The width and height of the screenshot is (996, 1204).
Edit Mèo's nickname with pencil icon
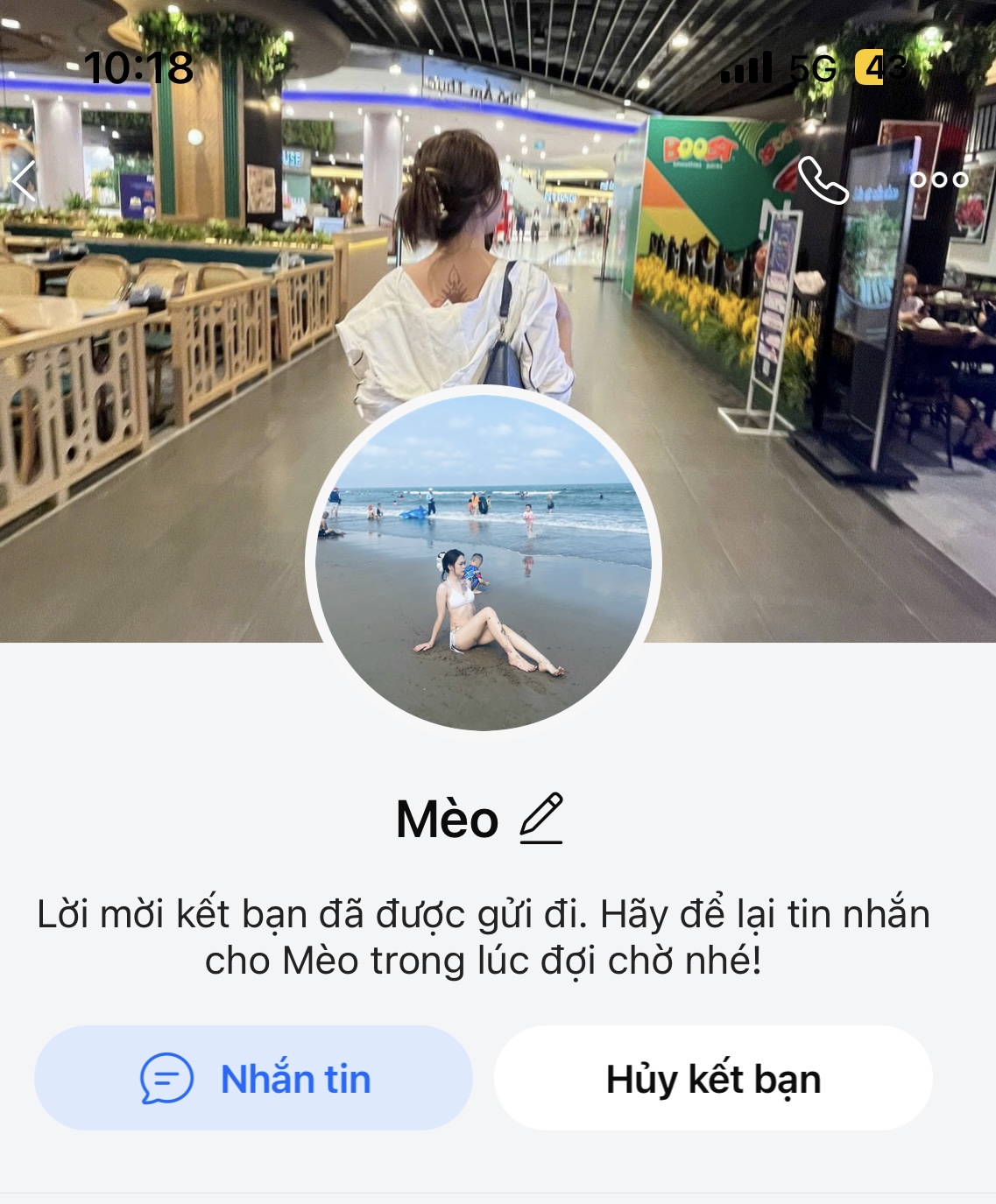click(x=541, y=819)
